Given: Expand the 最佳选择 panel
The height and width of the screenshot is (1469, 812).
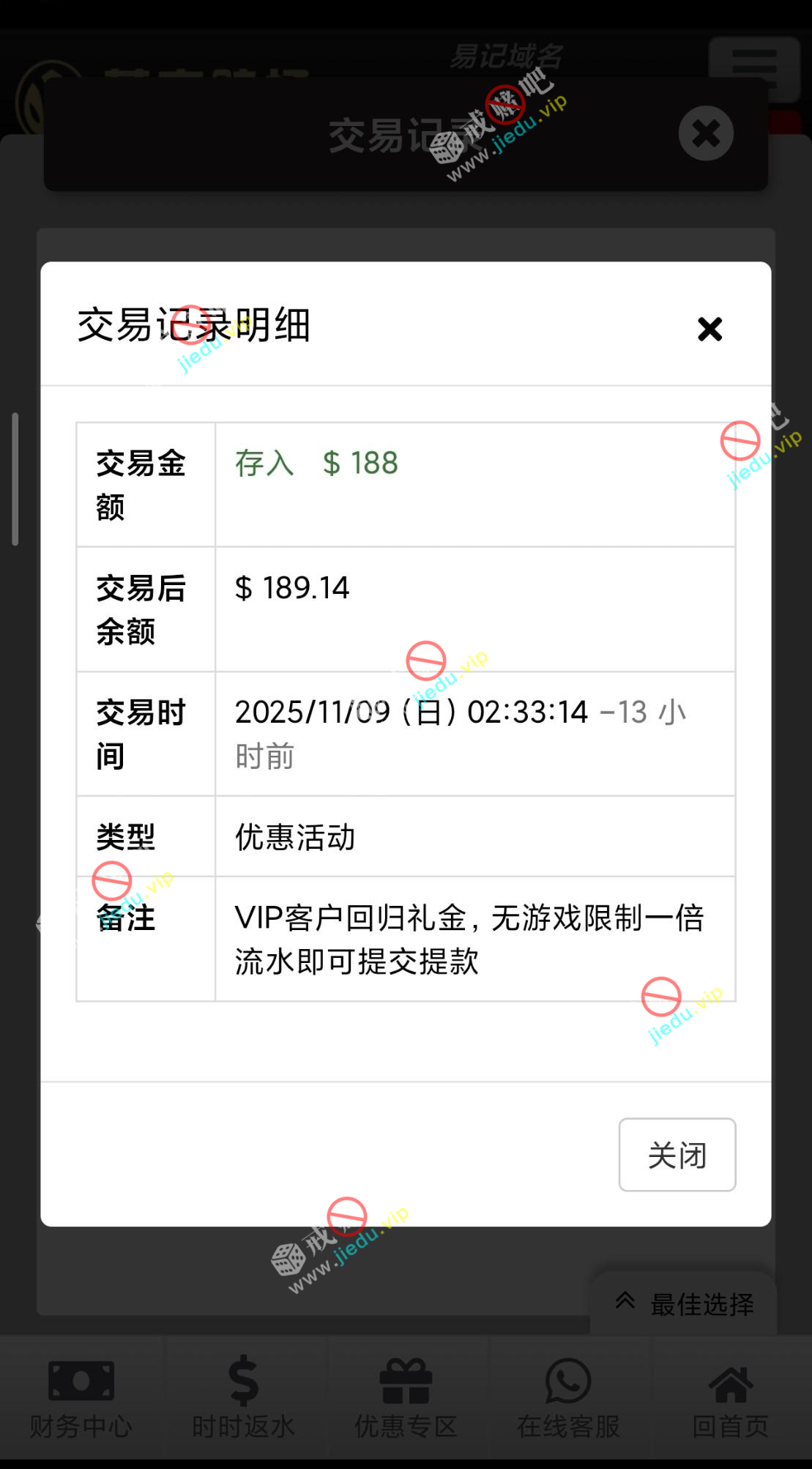Looking at the screenshot, I should tap(684, 1303).
